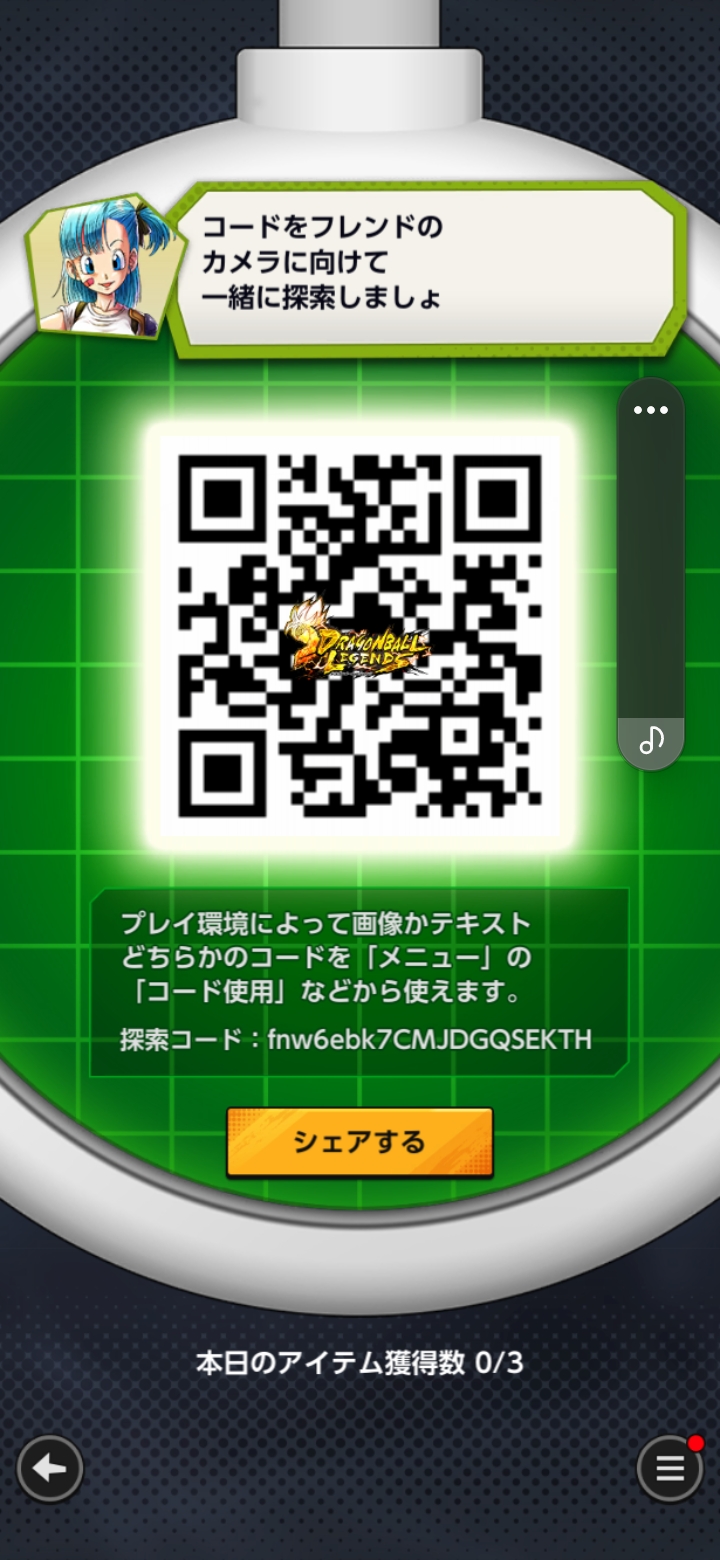Image resolution: width=720 pixels, height=1560 pixels.
Task: Go back with the arrow button
Action: [x=50, y=1469]
